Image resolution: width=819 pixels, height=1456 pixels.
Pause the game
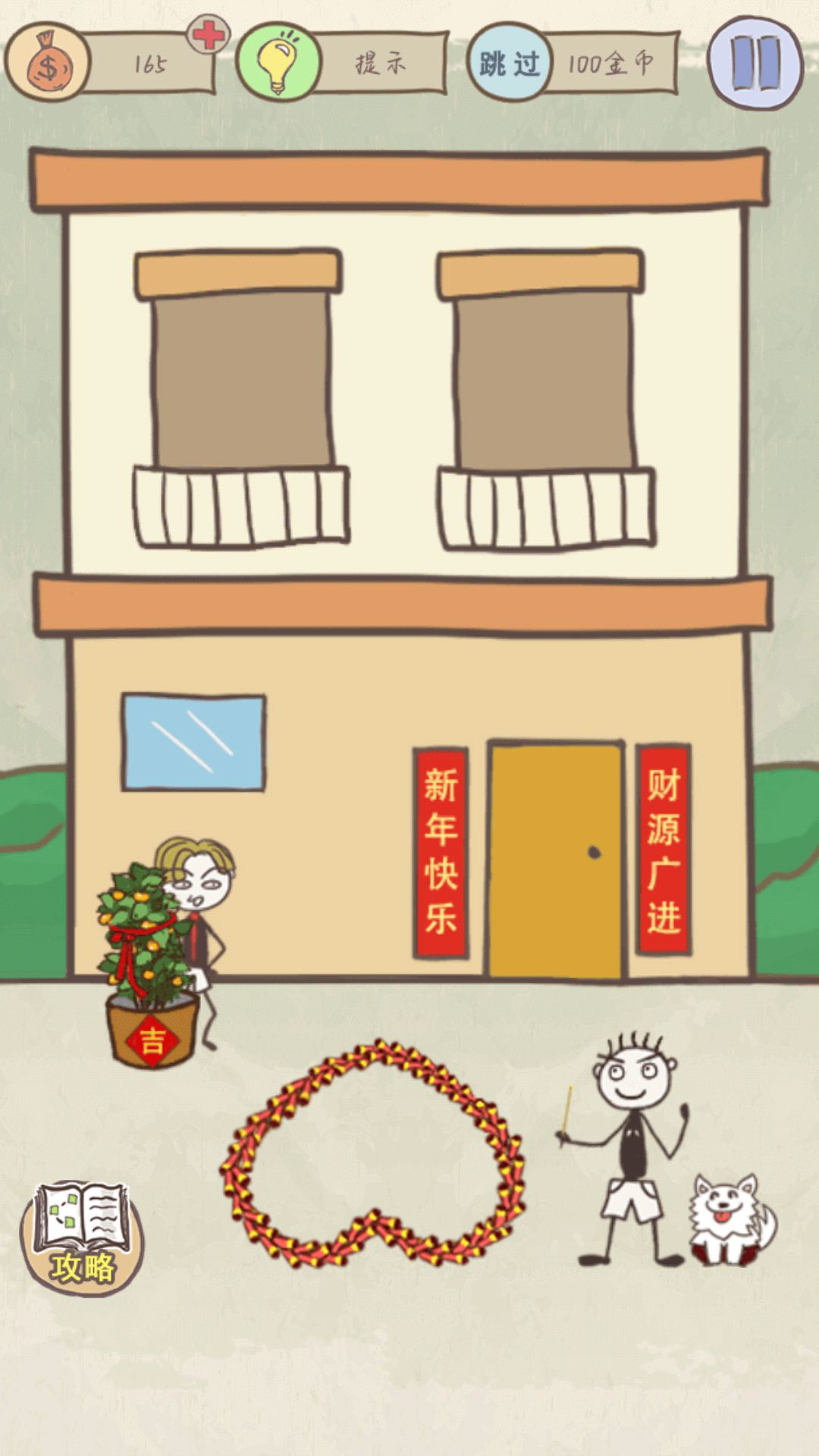point(755,64)
